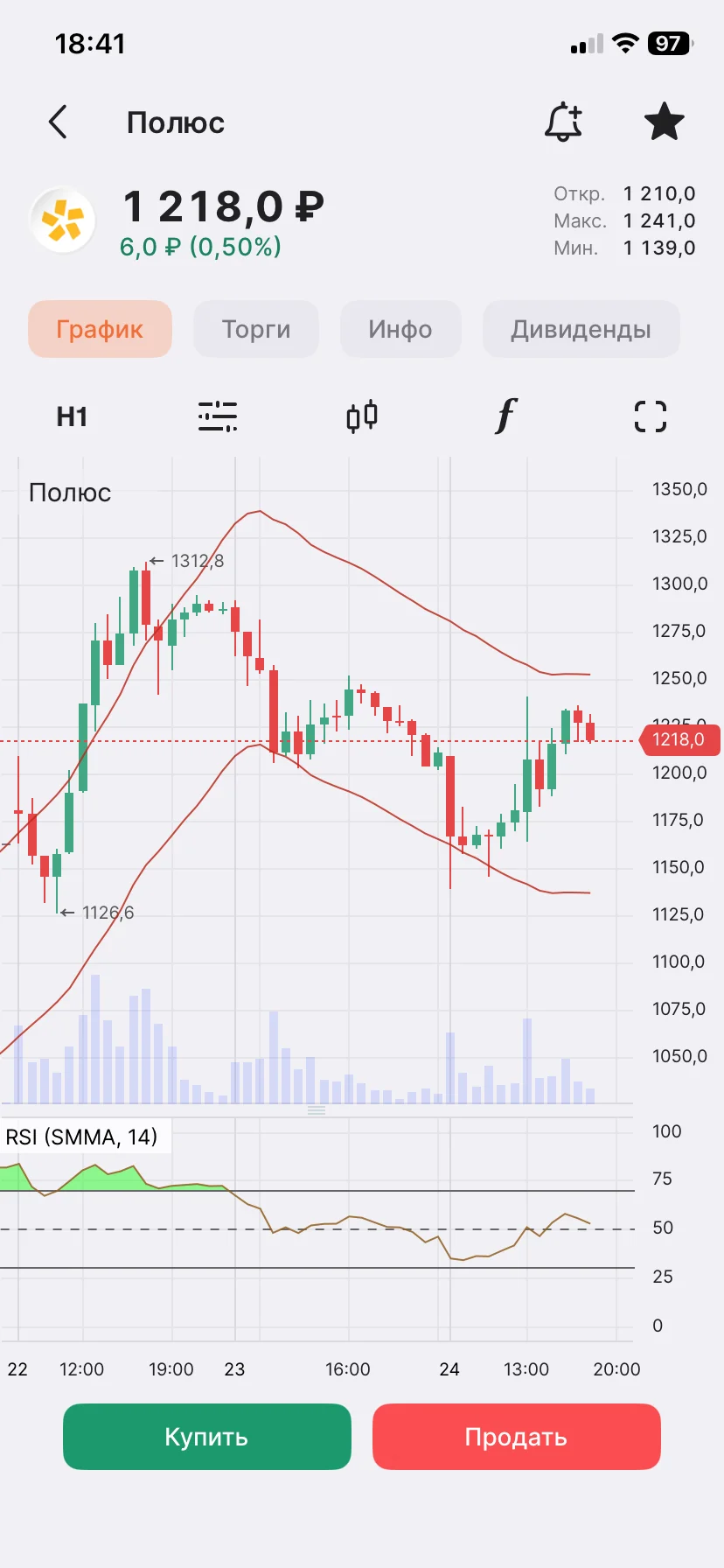
Task: Expand the chart to fullscreen
Action: (x=651, y=416)
